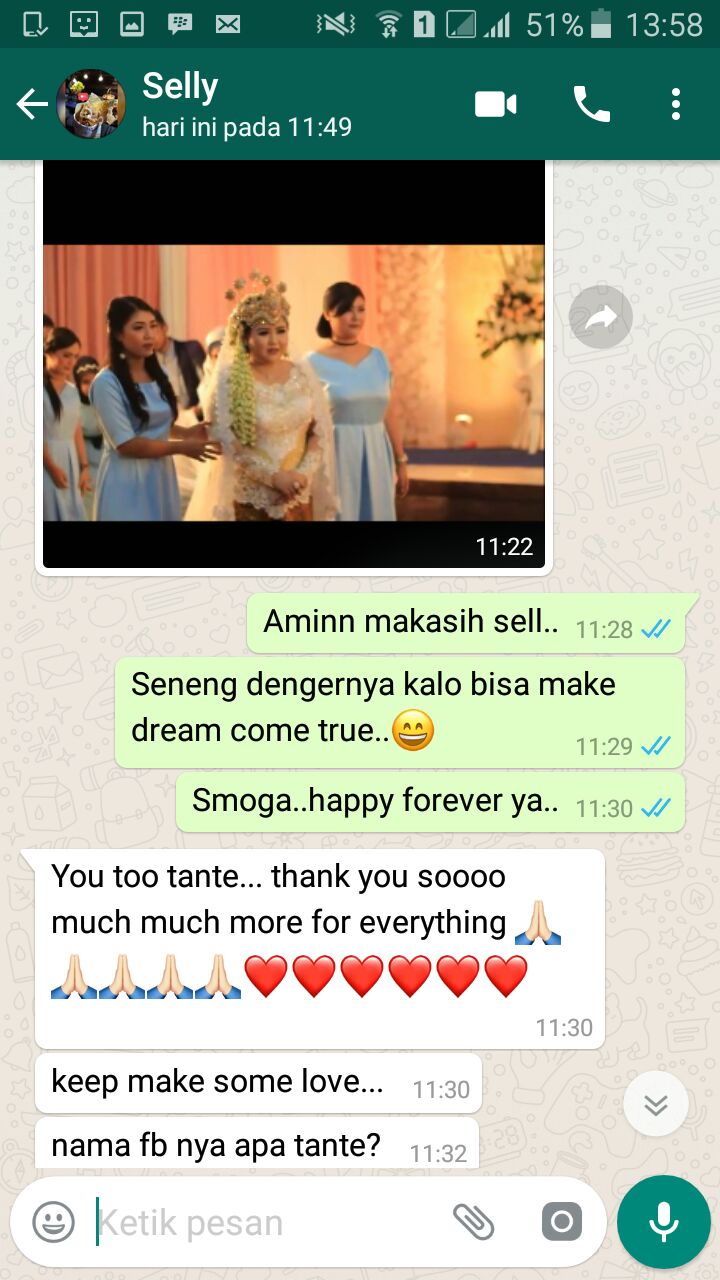Start a video call with Selly
The image size is (720, 1280).
click(x=495, y=104)
